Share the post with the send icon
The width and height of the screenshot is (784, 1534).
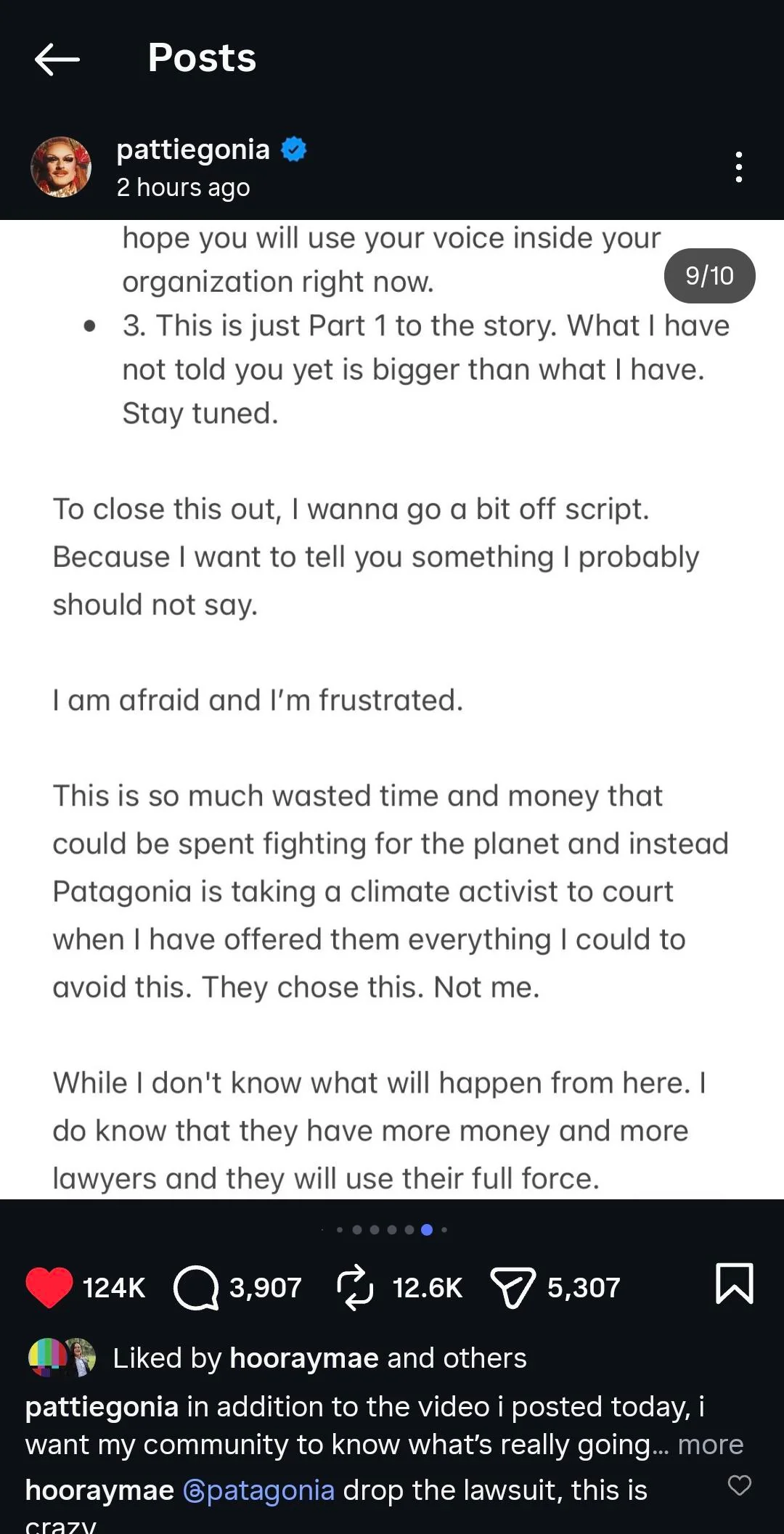[513, 1287]
